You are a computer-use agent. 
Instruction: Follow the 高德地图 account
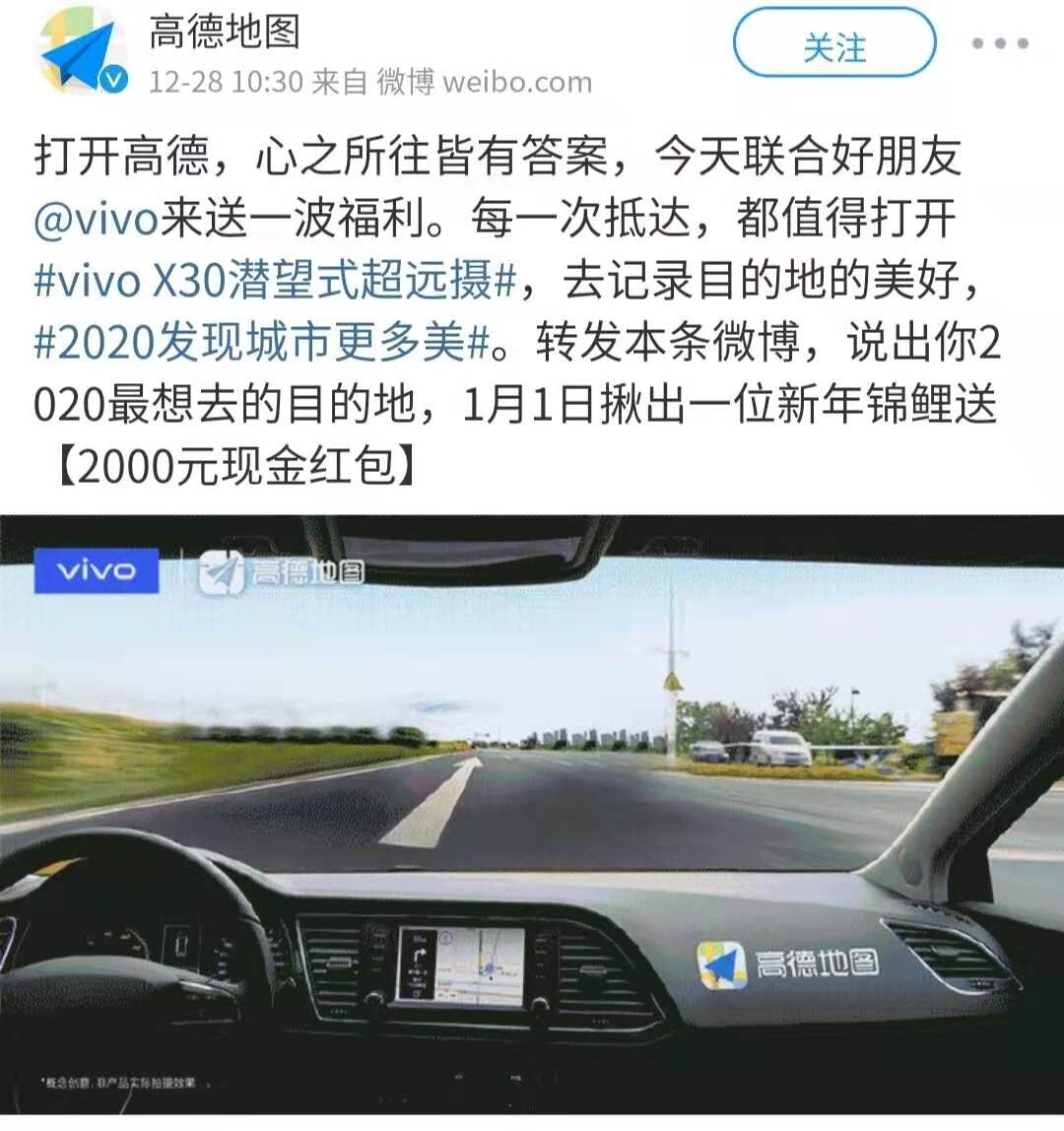[x=833, y=44]
